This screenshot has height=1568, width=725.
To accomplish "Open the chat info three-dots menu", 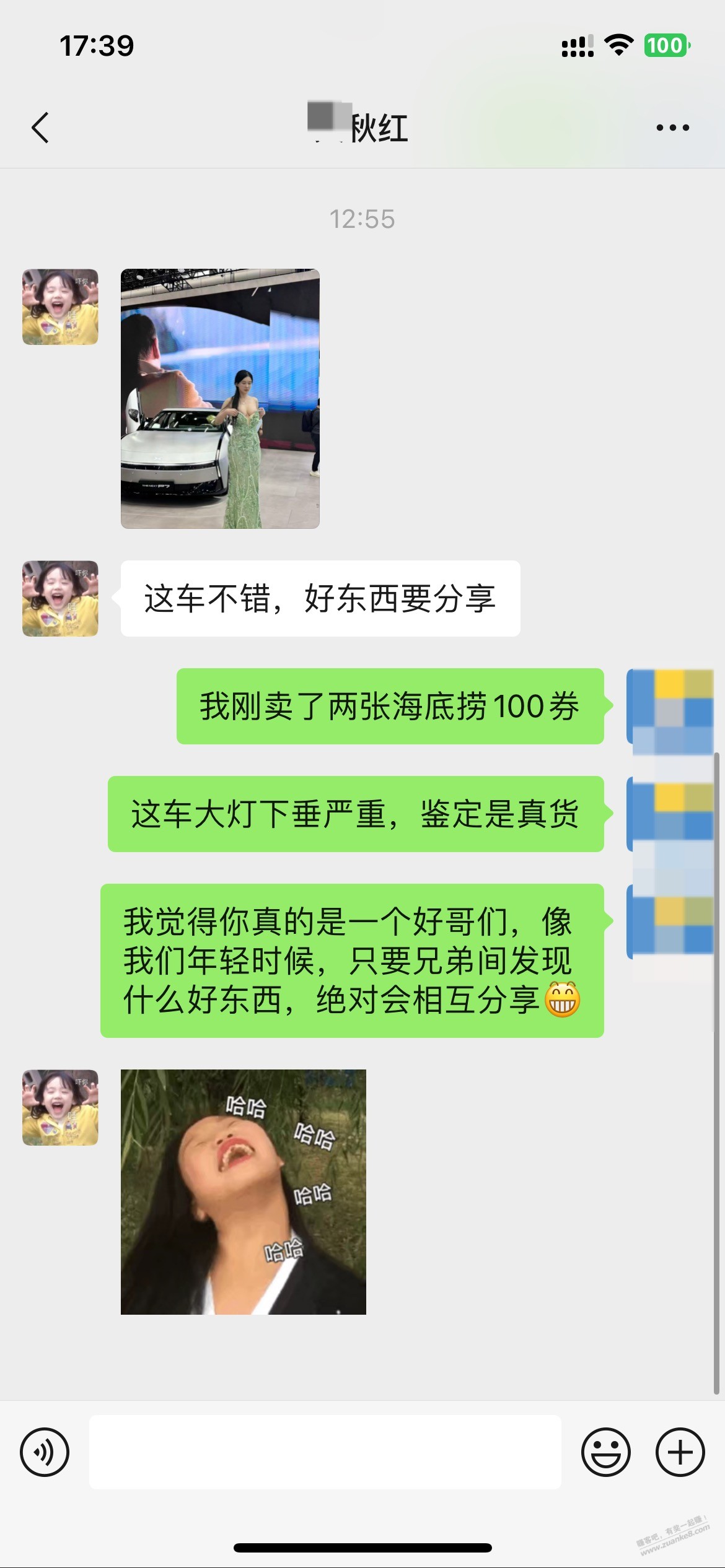I will 672,128.
